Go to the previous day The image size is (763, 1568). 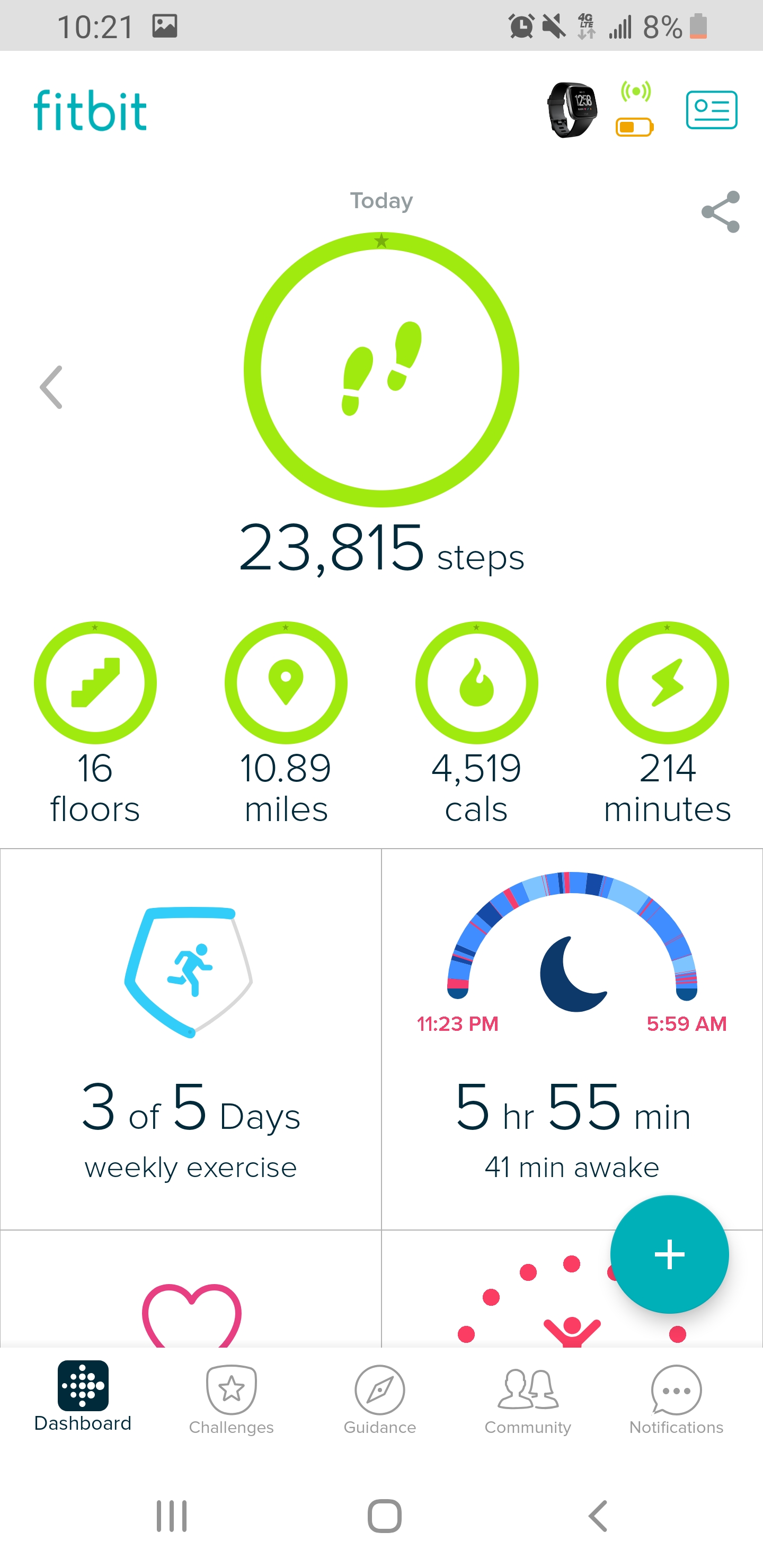(51, 387)
